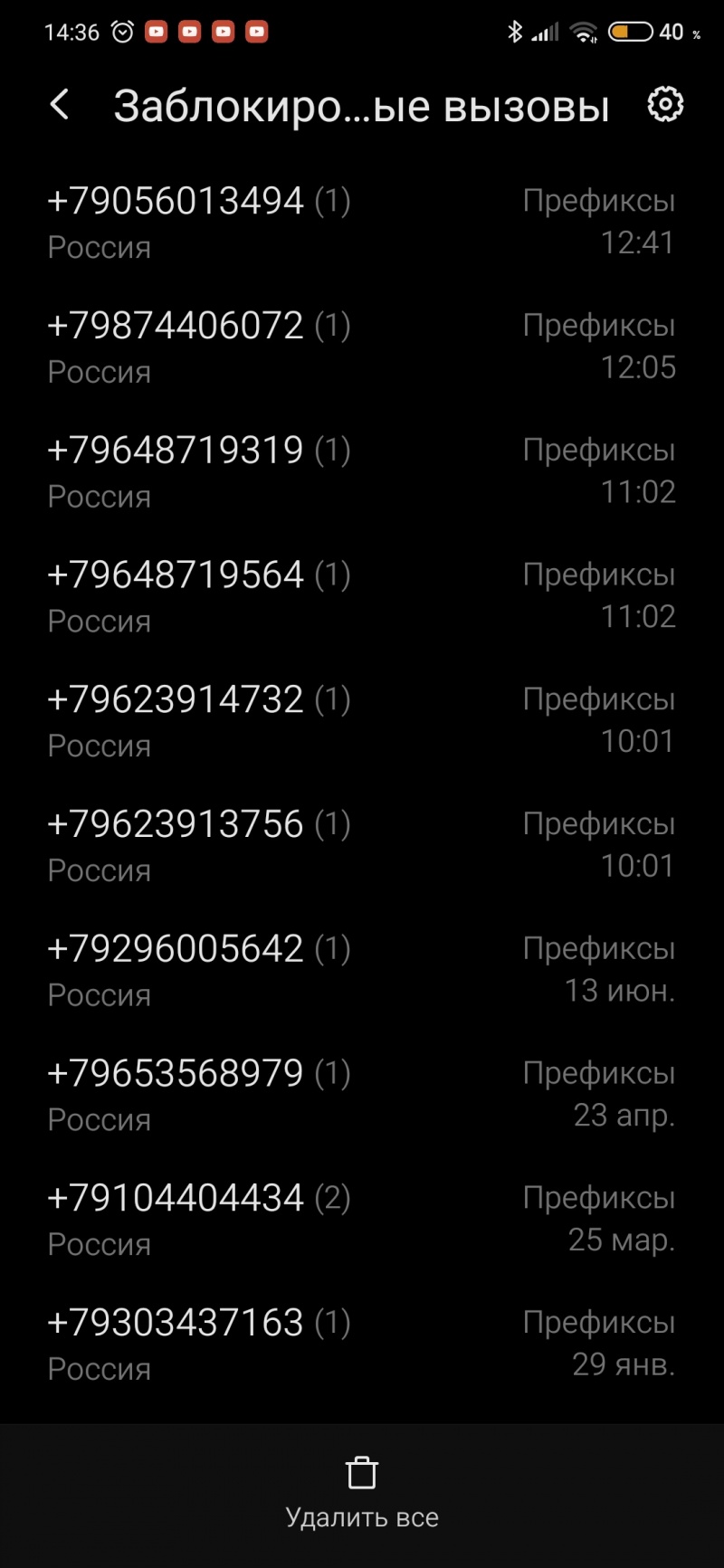View details for +79648719564
This screenshot has width=724, height=1568.
(x=362, y=596)
